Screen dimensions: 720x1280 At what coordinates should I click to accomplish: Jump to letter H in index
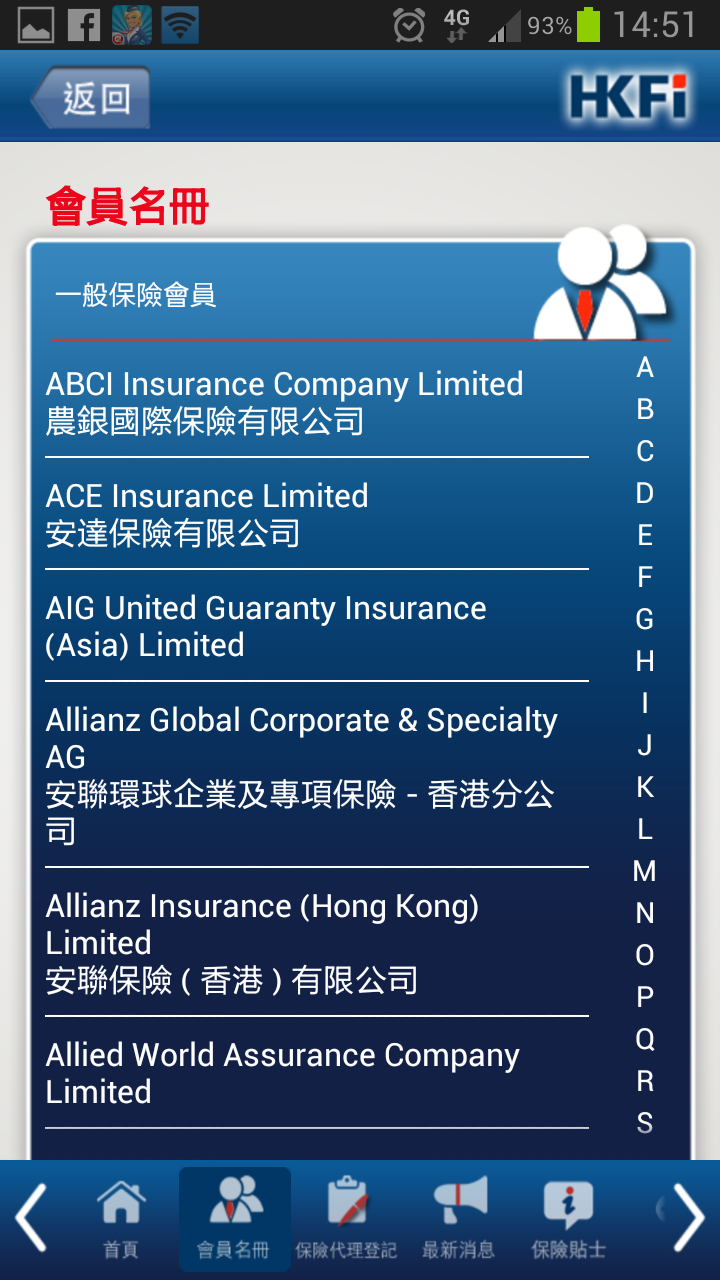[645, 661]
